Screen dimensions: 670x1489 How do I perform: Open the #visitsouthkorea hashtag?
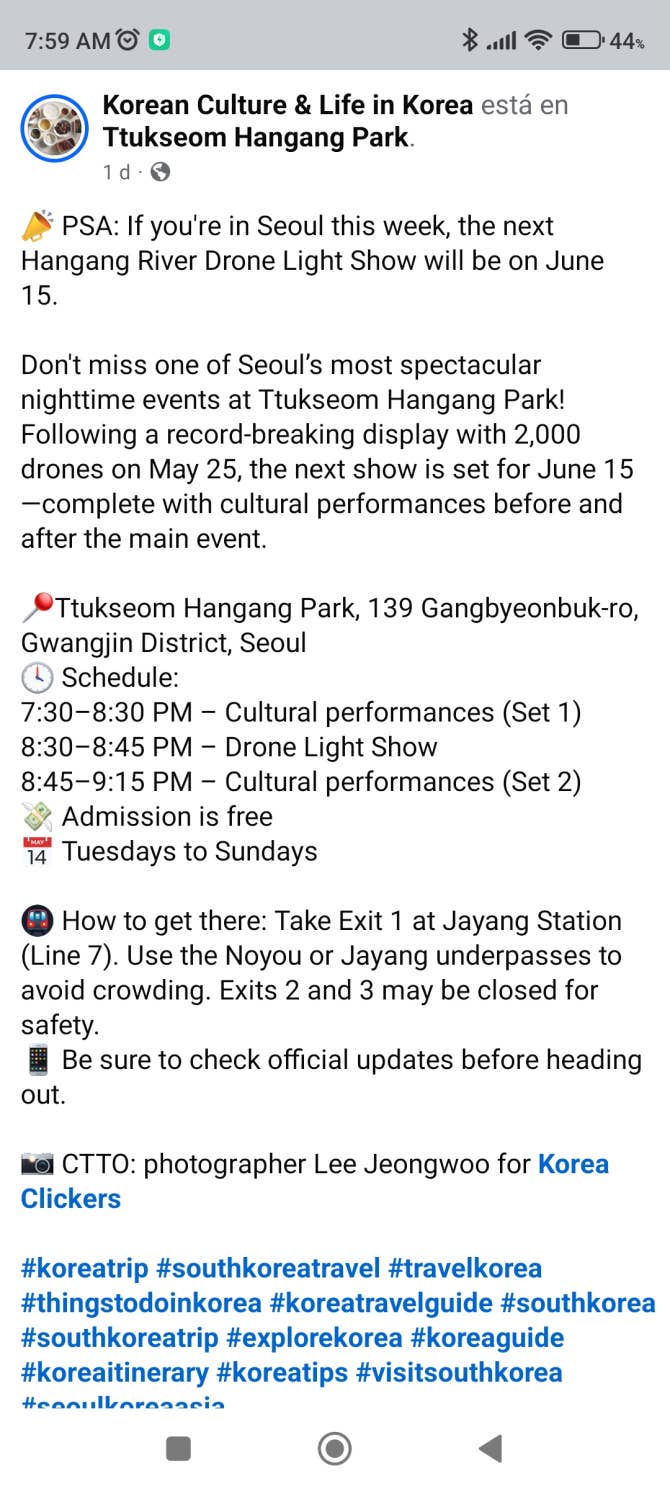[459, 1373]
